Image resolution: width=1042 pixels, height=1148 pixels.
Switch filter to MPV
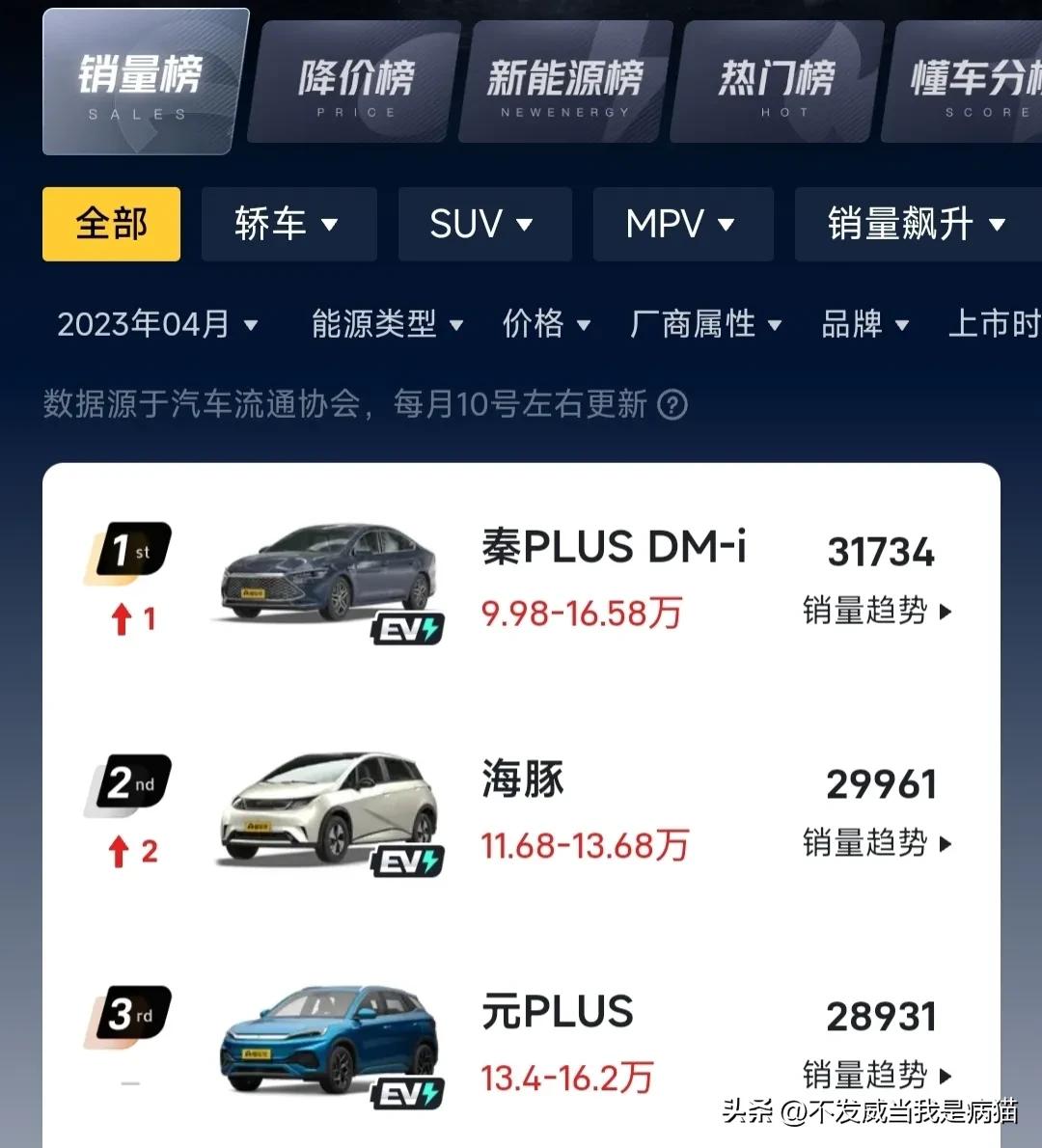(x=682, y=224)
